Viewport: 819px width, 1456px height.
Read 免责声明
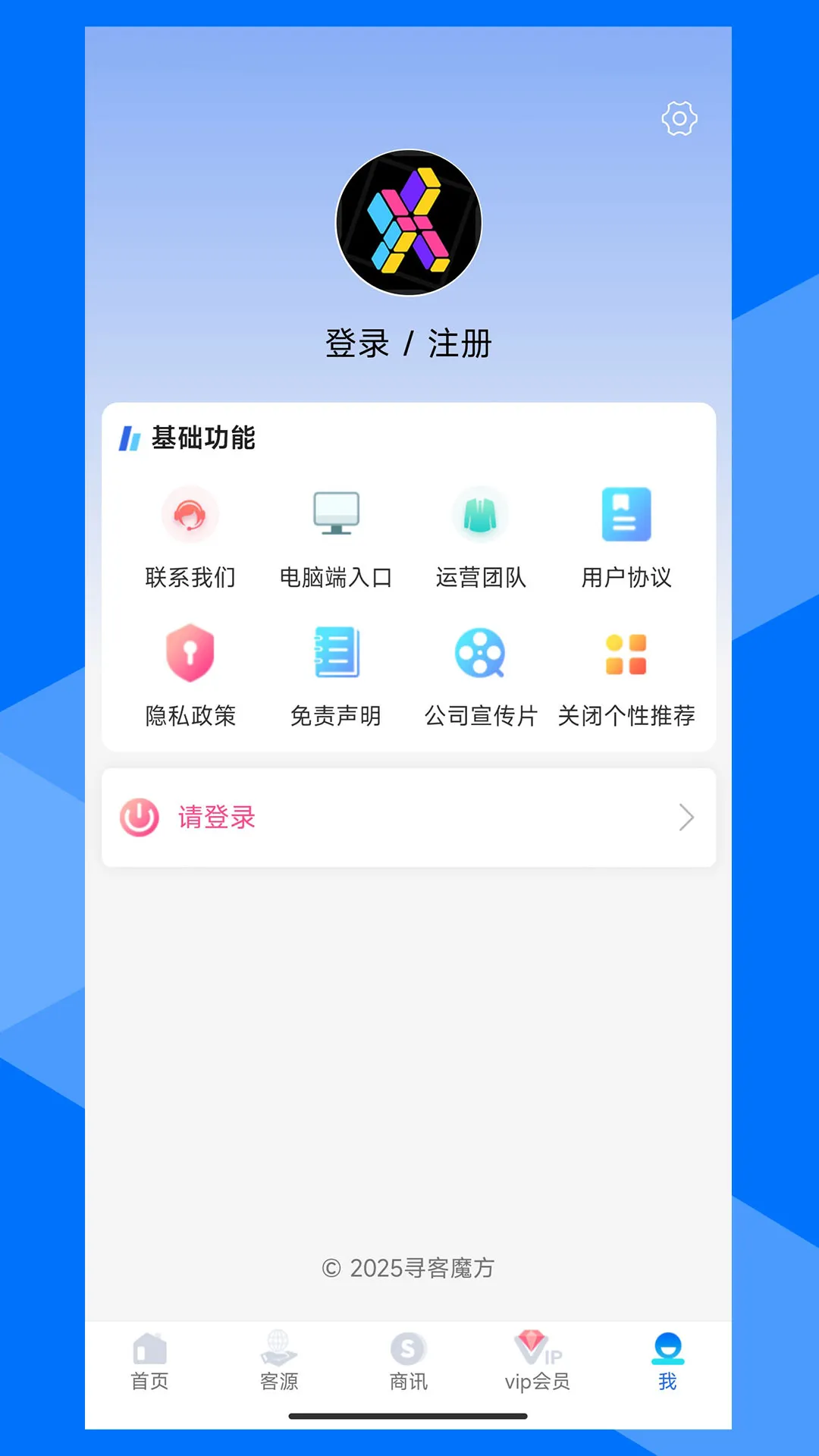point(336,673)
